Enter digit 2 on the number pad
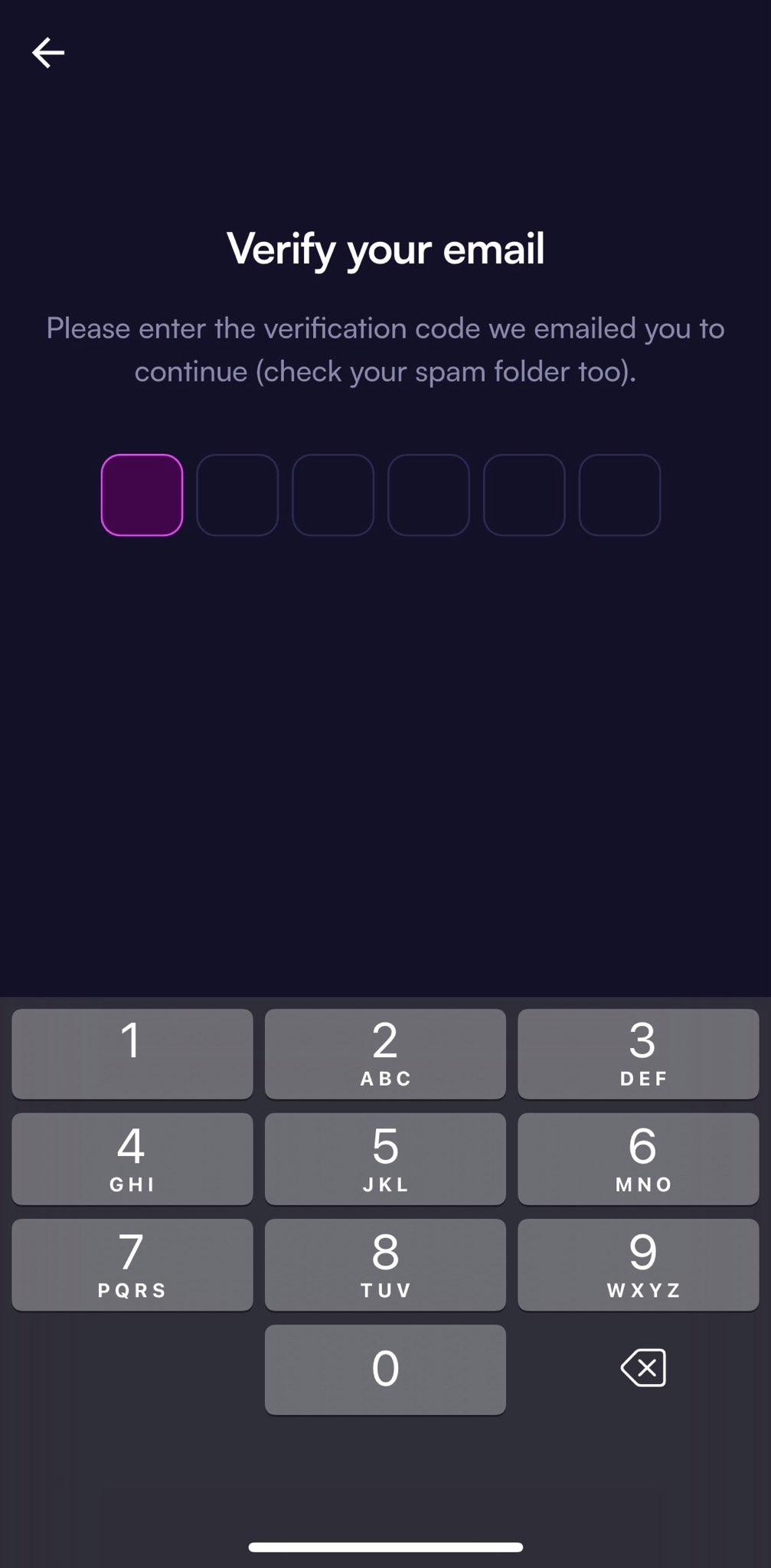771x1568 pixels. tap(385, 1053)
